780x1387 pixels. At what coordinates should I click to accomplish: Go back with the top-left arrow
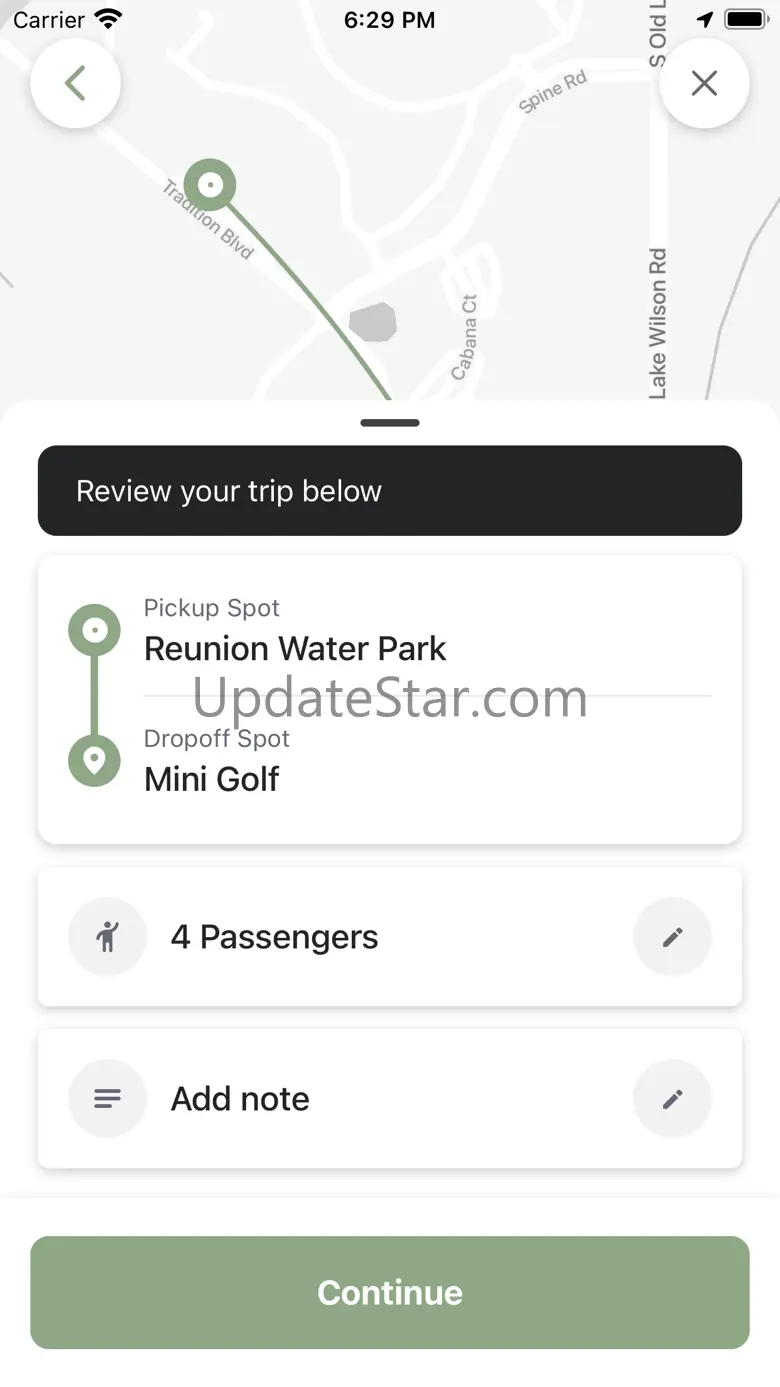tap(76, 84)
